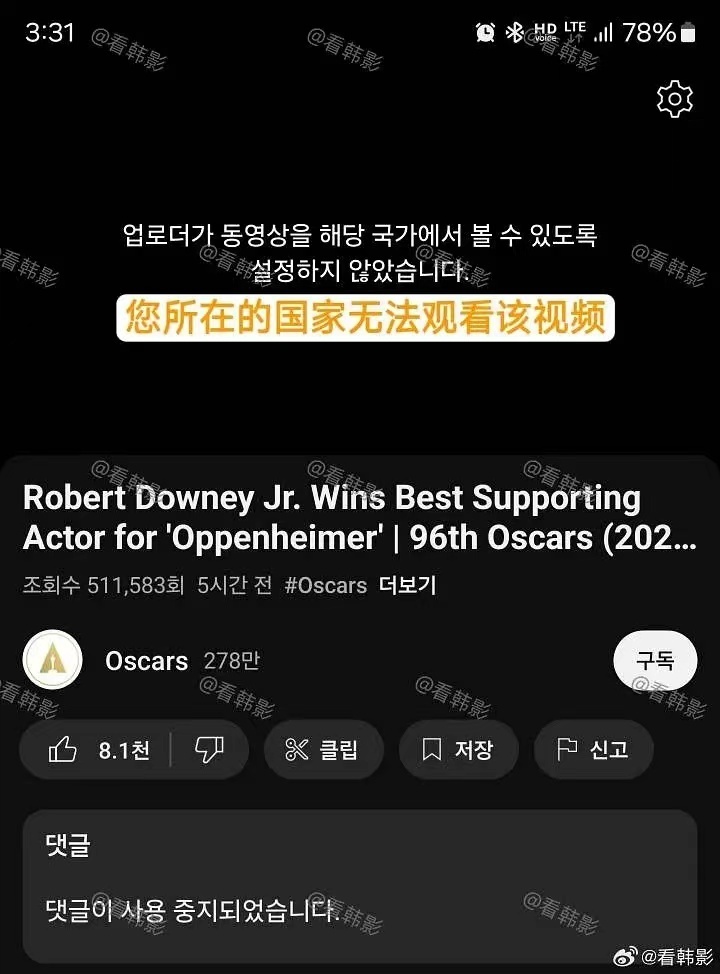Expand the description with 더보기
720x974 pixels.
tap(407, 585)
